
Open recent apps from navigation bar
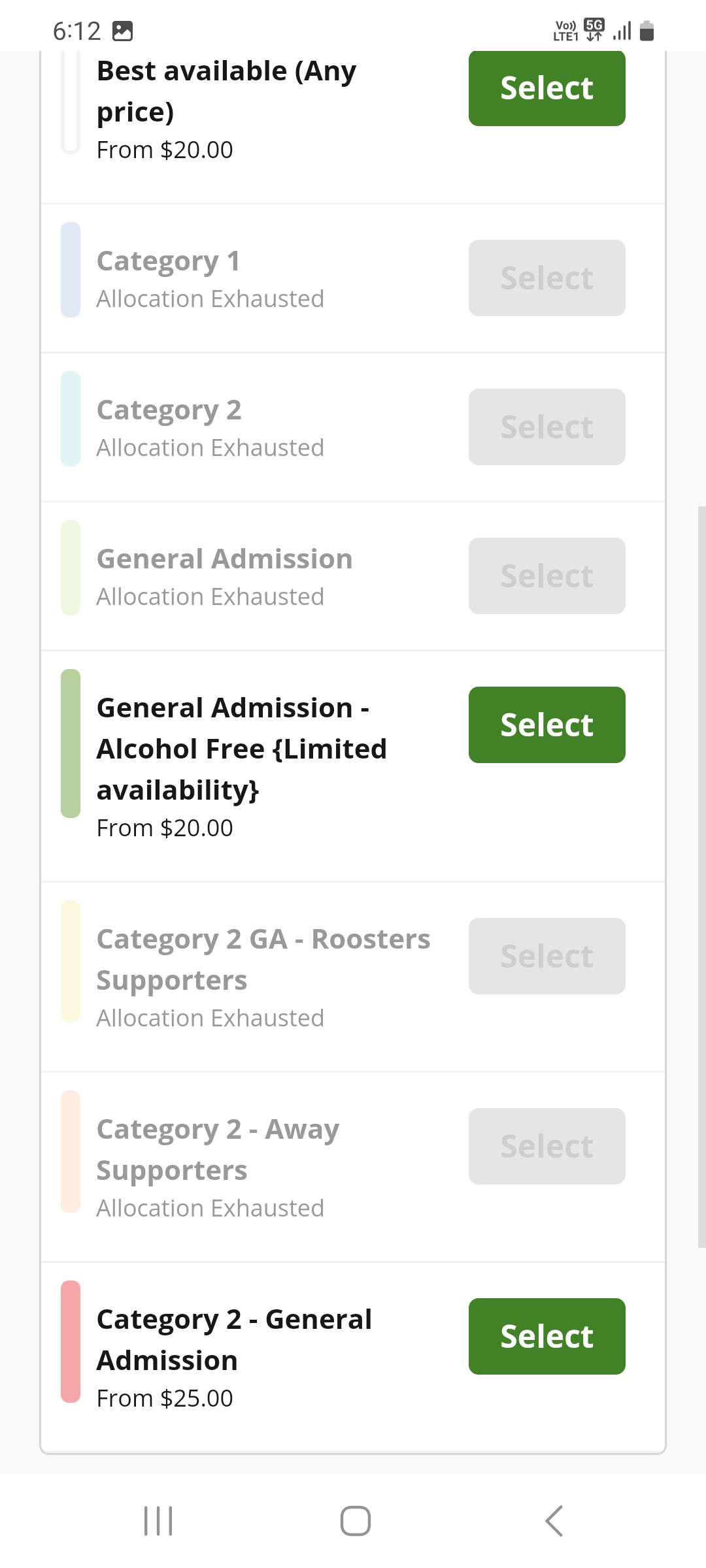pos(158,1521)
